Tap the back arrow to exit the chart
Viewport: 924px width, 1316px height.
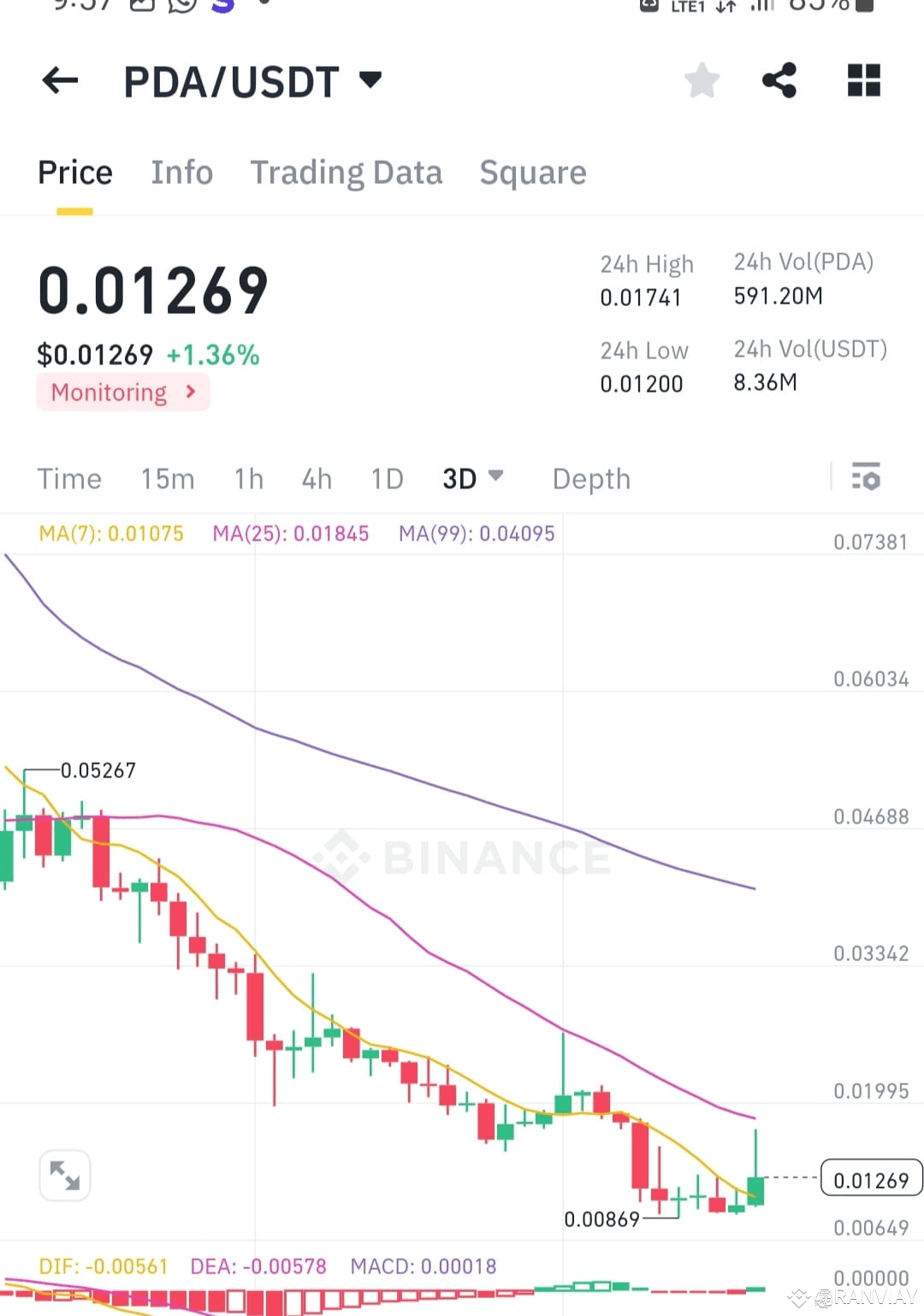pos(59,80)
